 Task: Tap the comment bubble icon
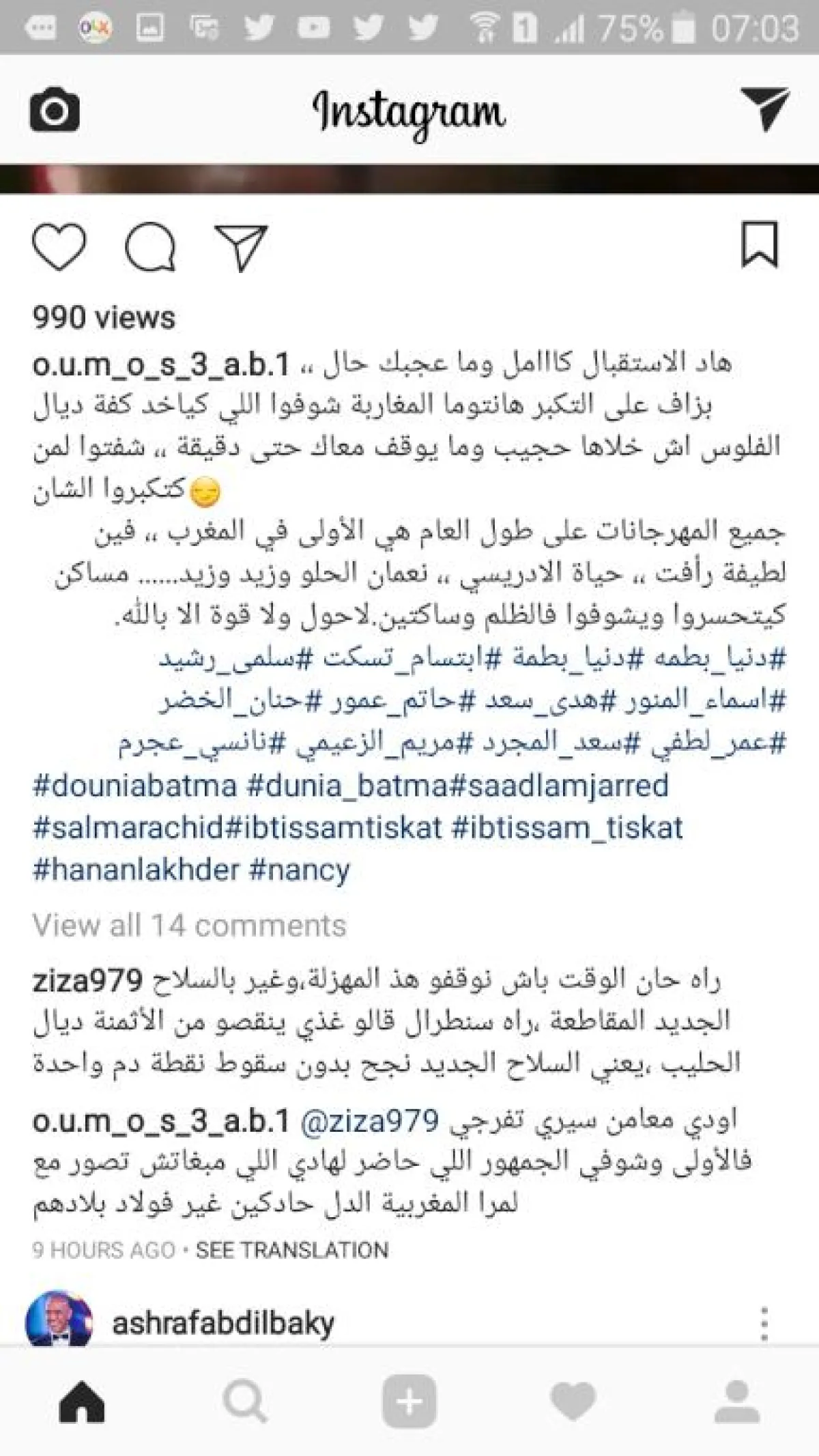(x=150, y=247)
